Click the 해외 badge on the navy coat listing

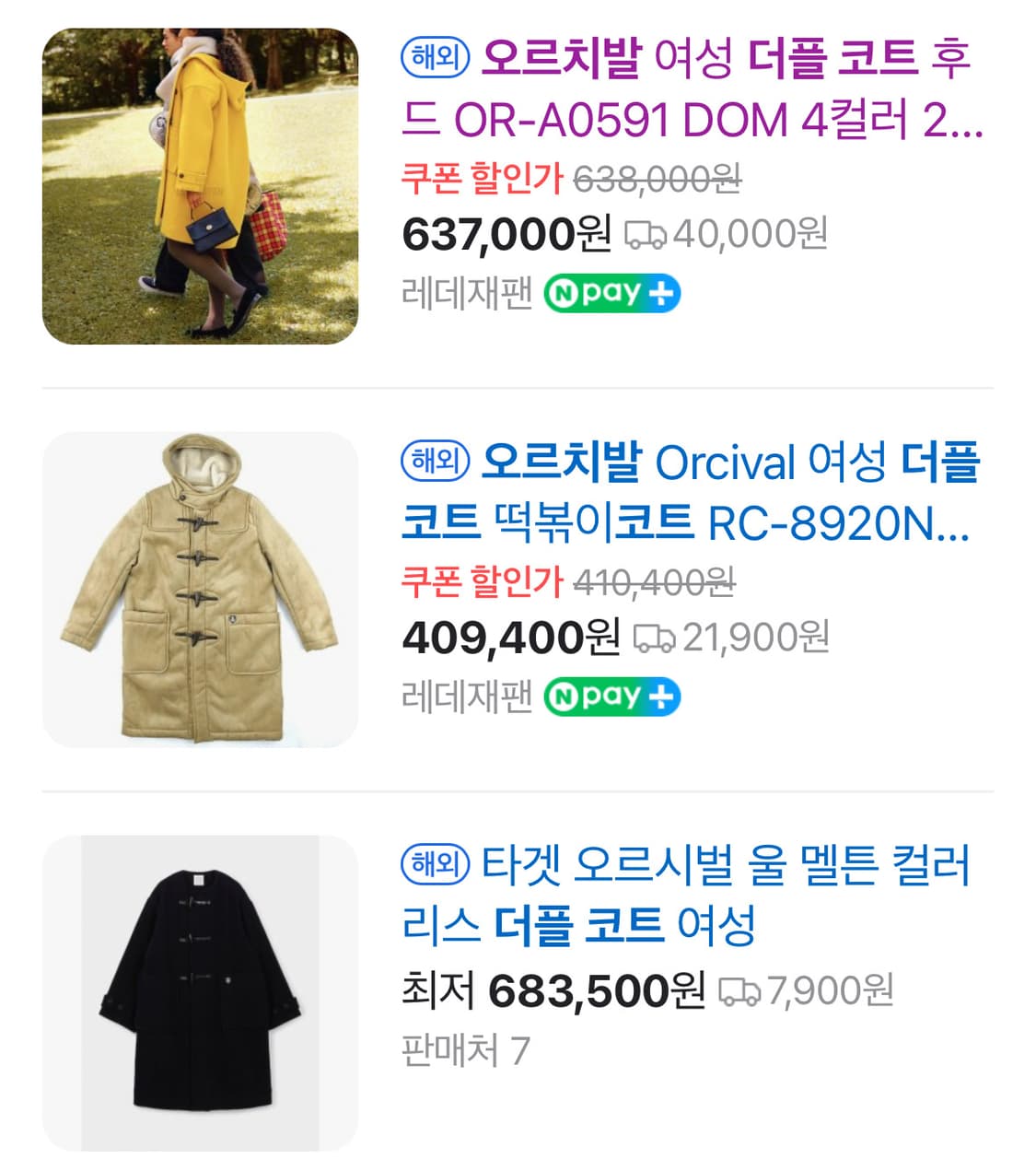[435, 864]
